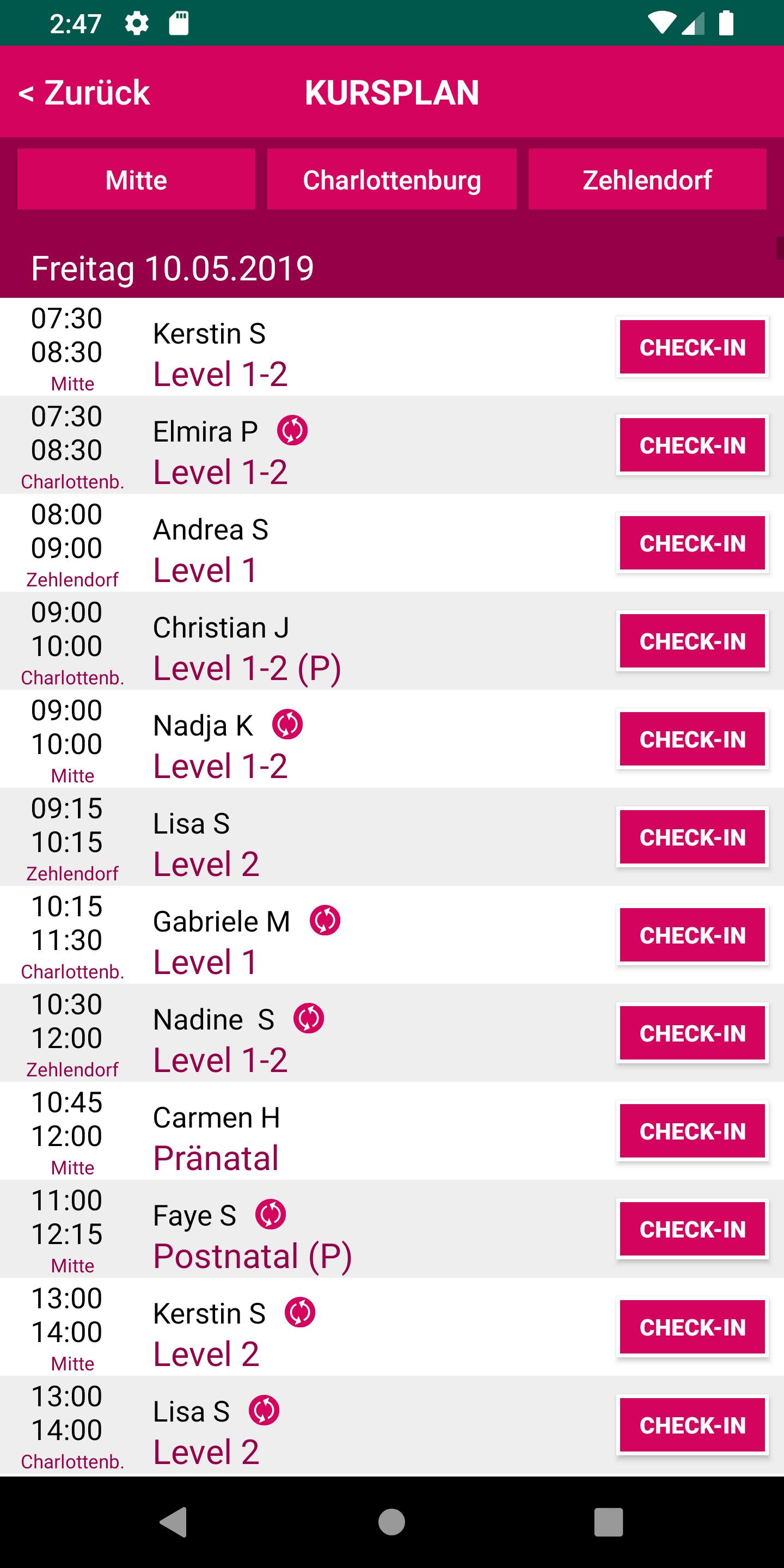Check in to Lisa S 09:15 class

point(692,837)
